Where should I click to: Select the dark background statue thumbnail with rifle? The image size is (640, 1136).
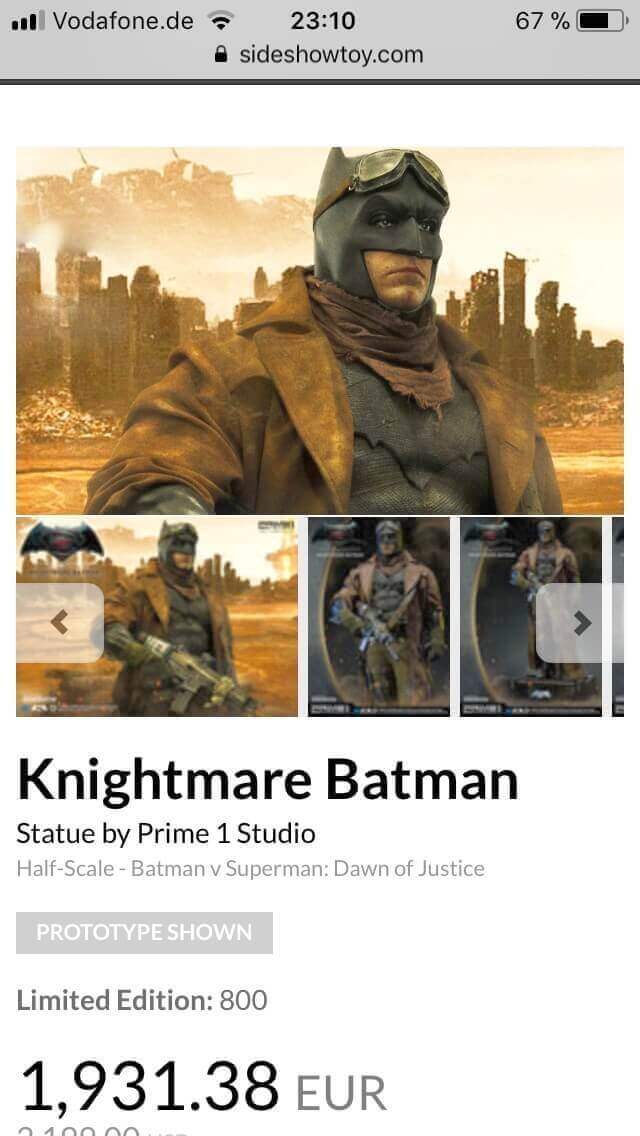point(379,617)
